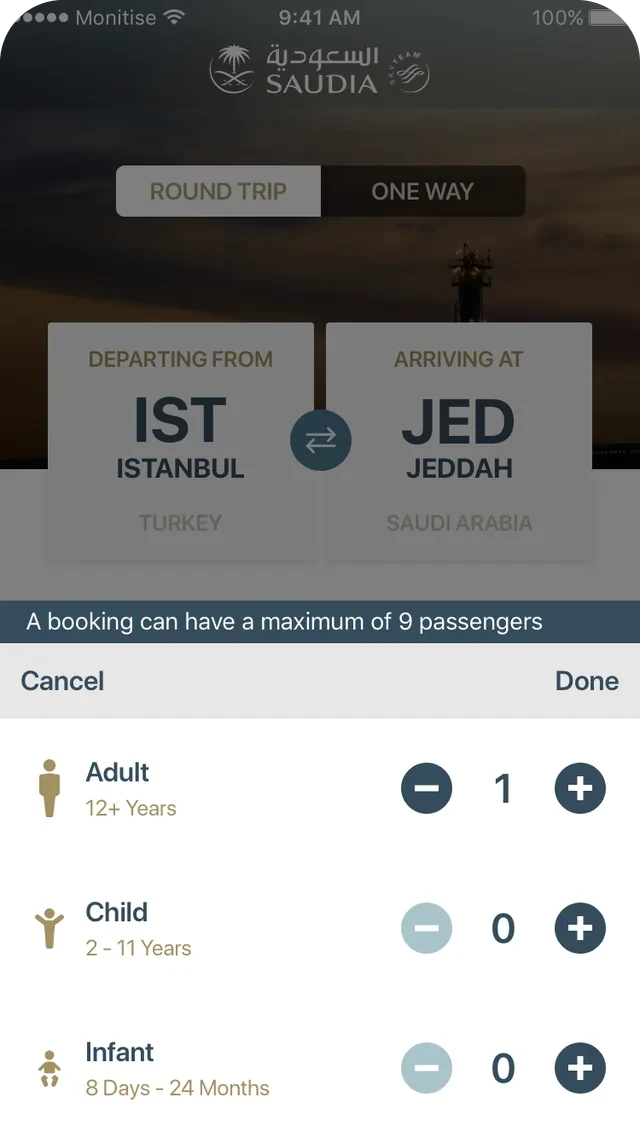Tap Done to confirm passengers
Viewport: 640px width, 1138px height.
pos(586,681)
